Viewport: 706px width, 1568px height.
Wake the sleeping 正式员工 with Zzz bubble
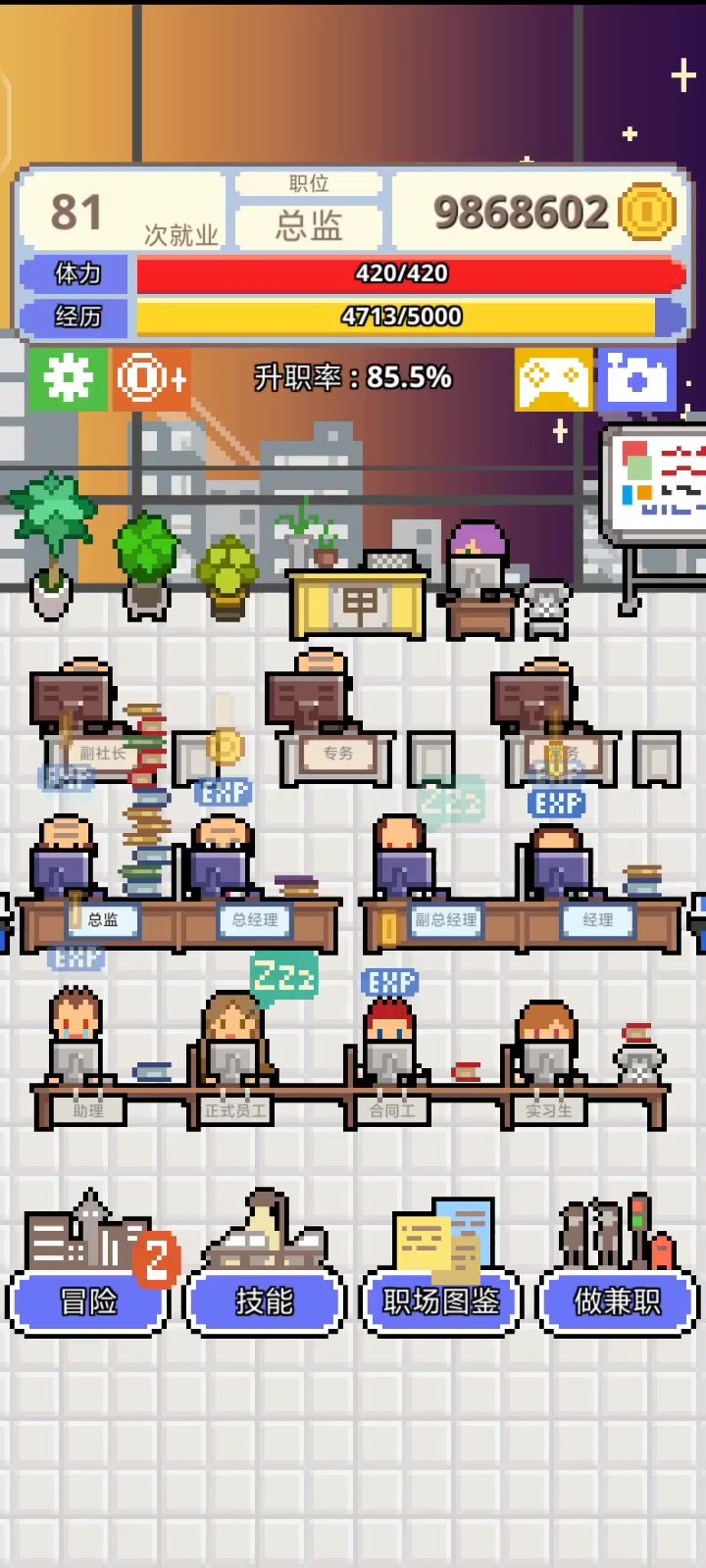[x=284, y=976]
